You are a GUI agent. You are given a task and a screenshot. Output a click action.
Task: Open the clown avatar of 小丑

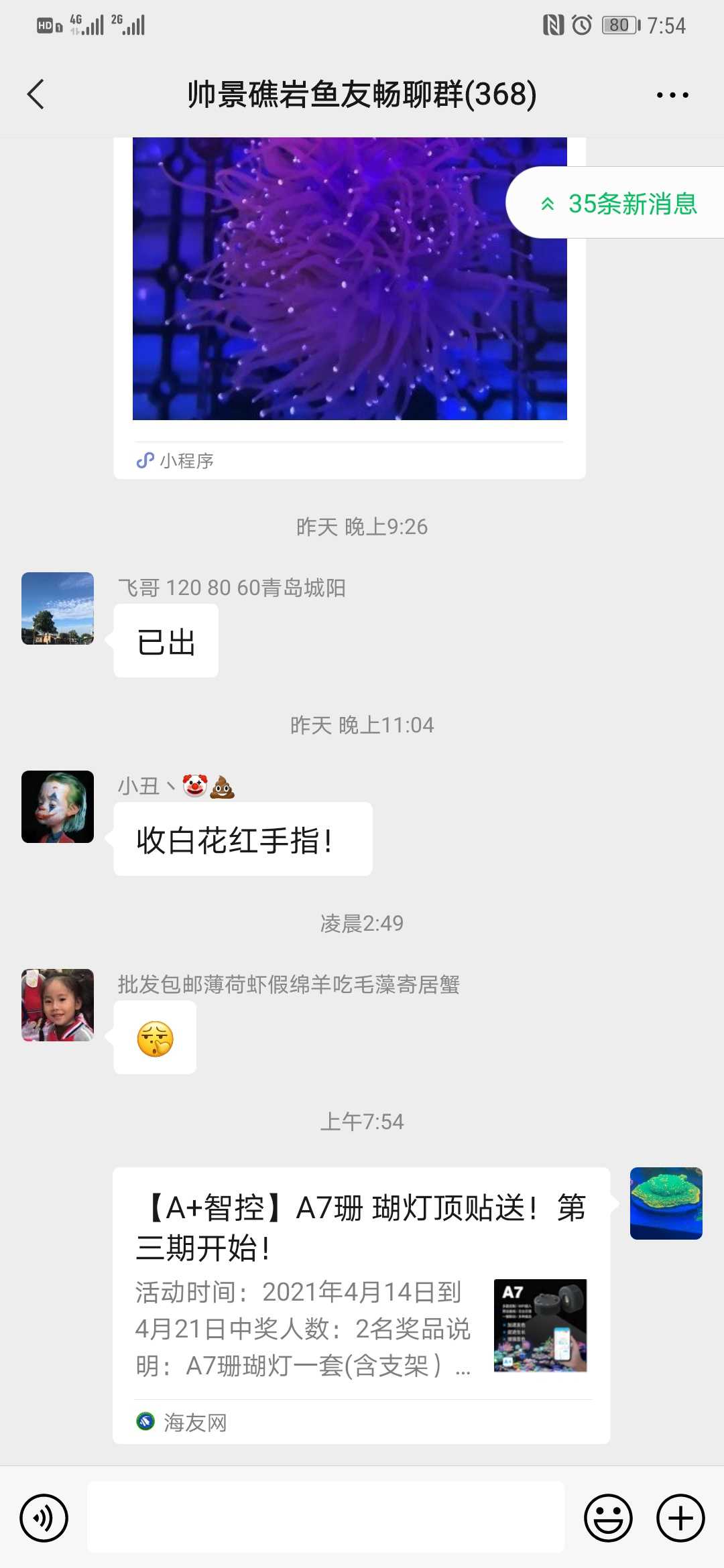(58, 807)
